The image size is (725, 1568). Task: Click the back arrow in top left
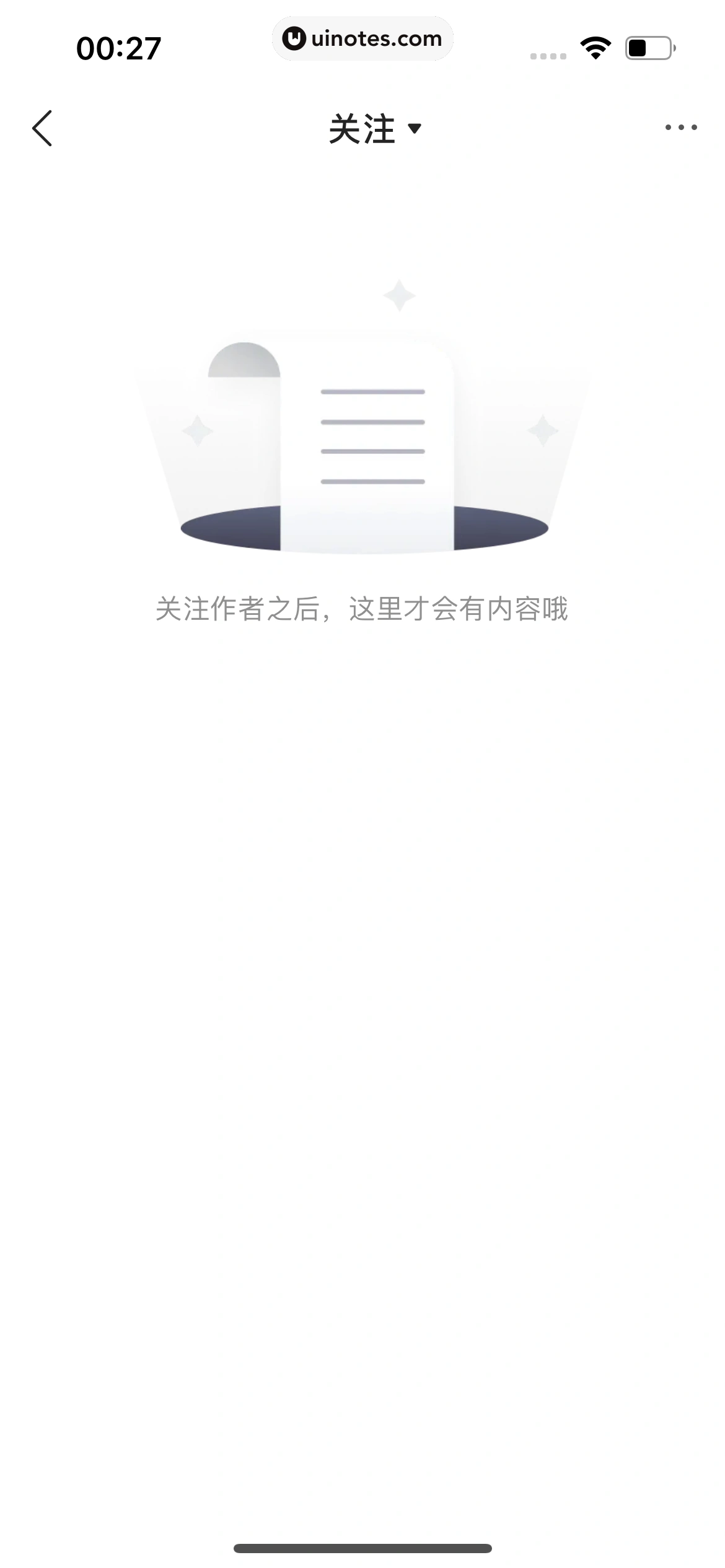click(42, 128)
